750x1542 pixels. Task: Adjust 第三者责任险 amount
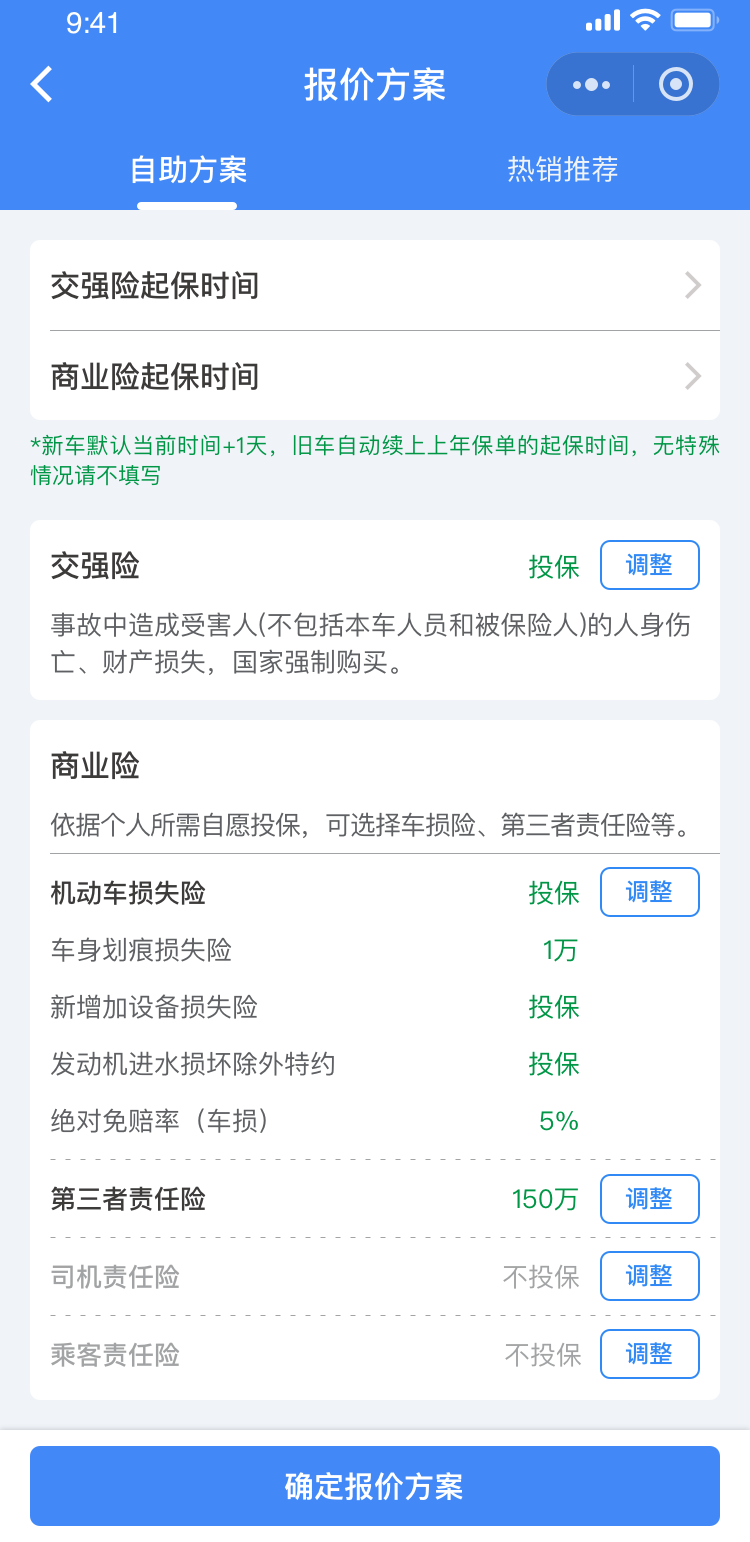tap(650, 1199)
